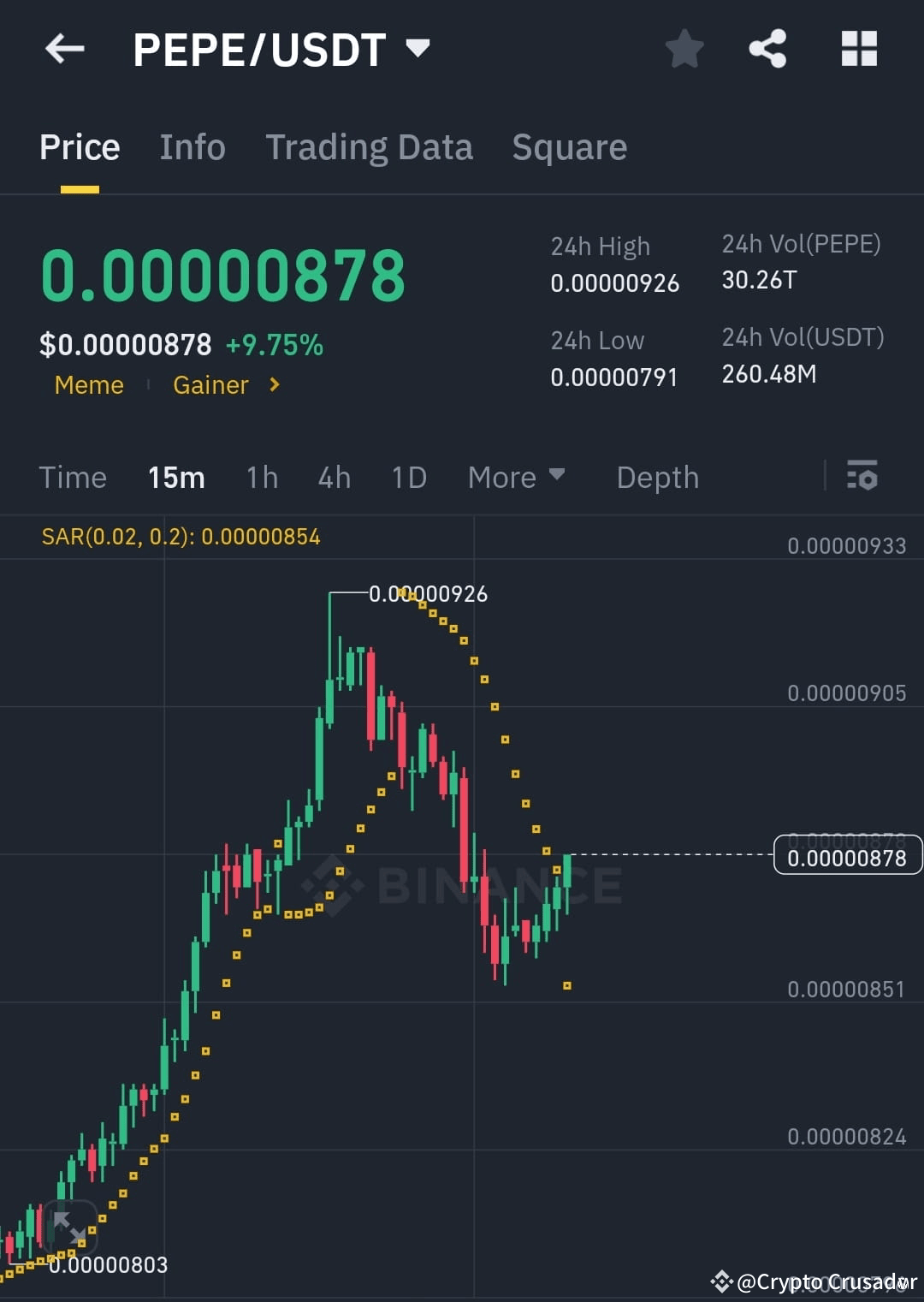Expand the Gainer category chevron

point(274,385)
